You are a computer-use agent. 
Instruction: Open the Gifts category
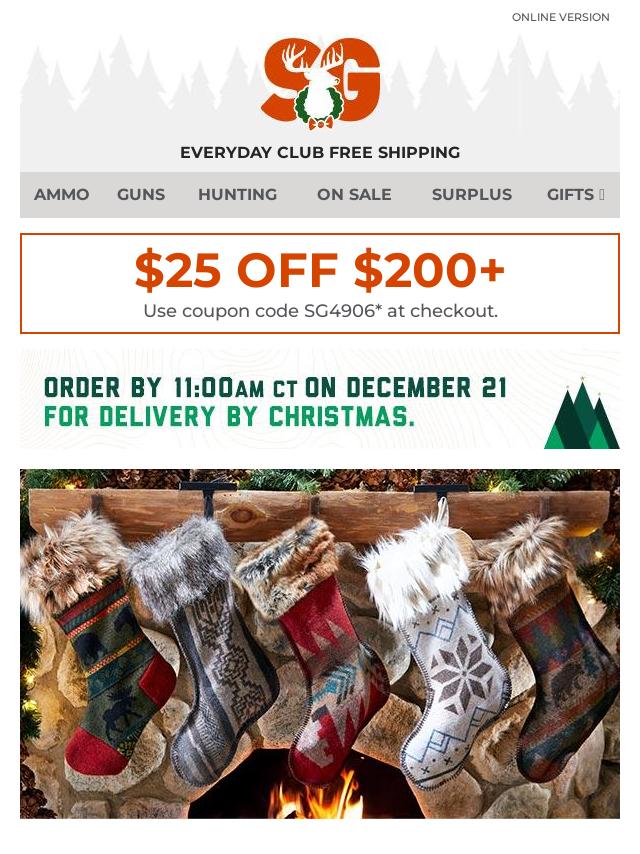574,195
